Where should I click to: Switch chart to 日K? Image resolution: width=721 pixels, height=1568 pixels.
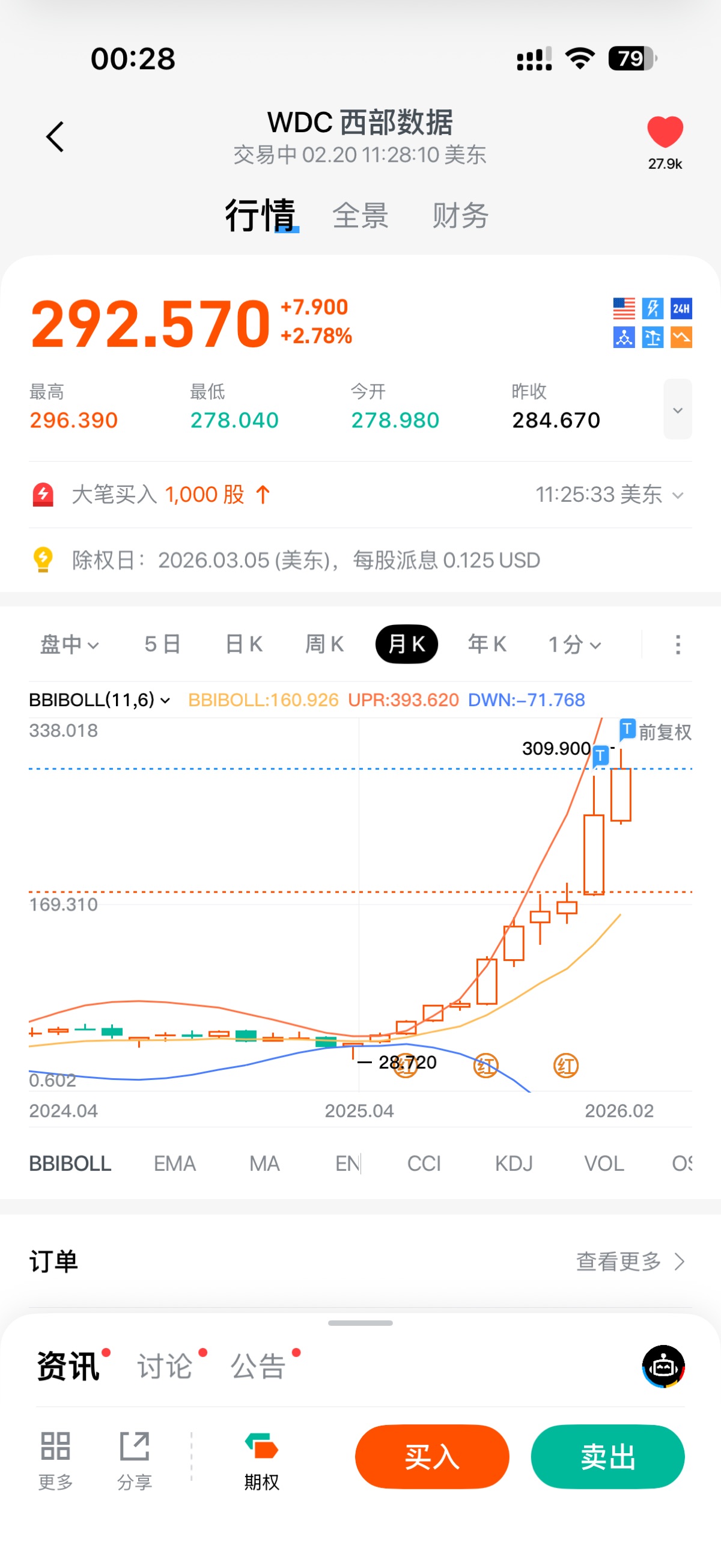[243, 644]
